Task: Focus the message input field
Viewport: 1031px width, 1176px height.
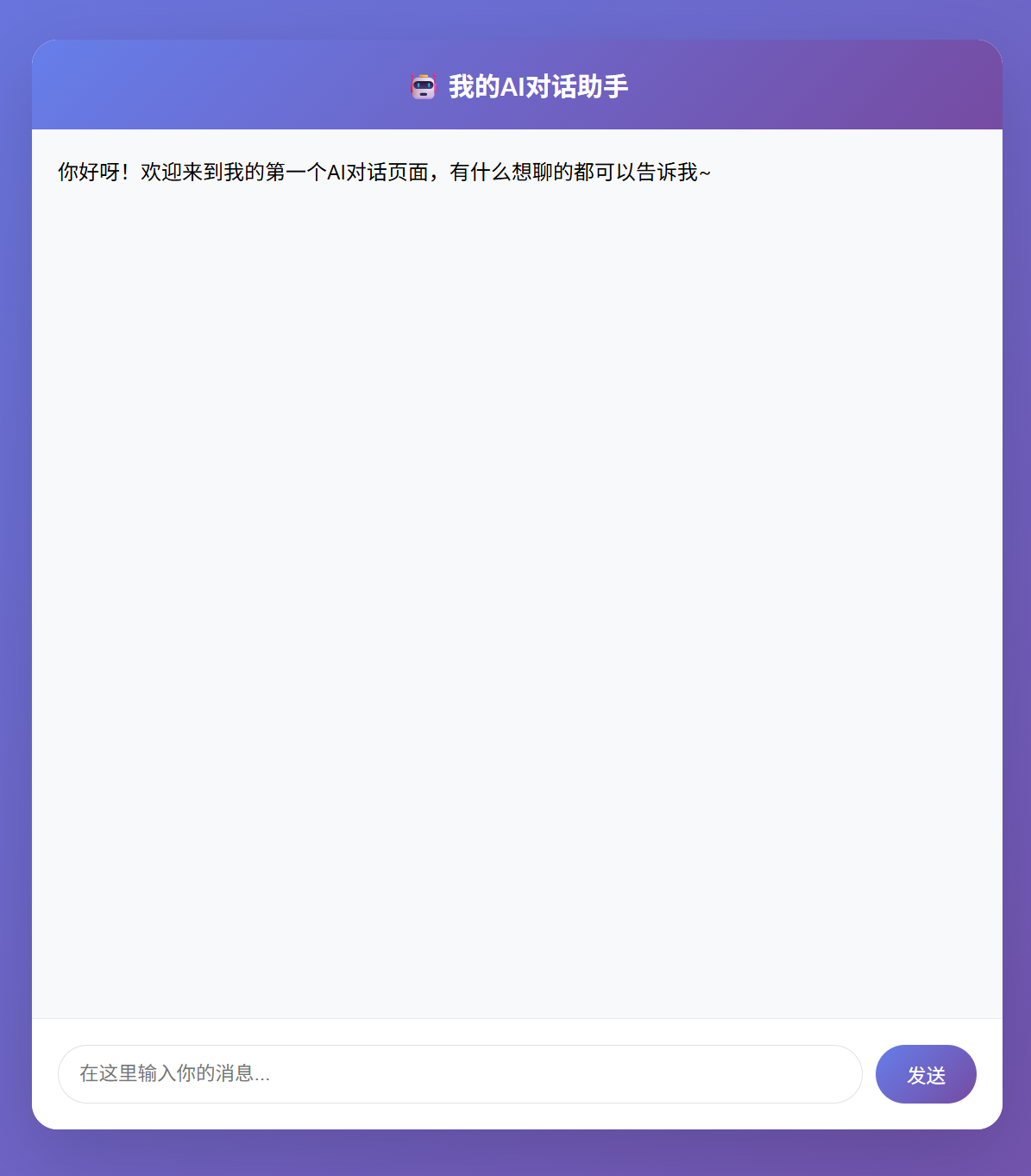Action: [x=460, y=1073]
